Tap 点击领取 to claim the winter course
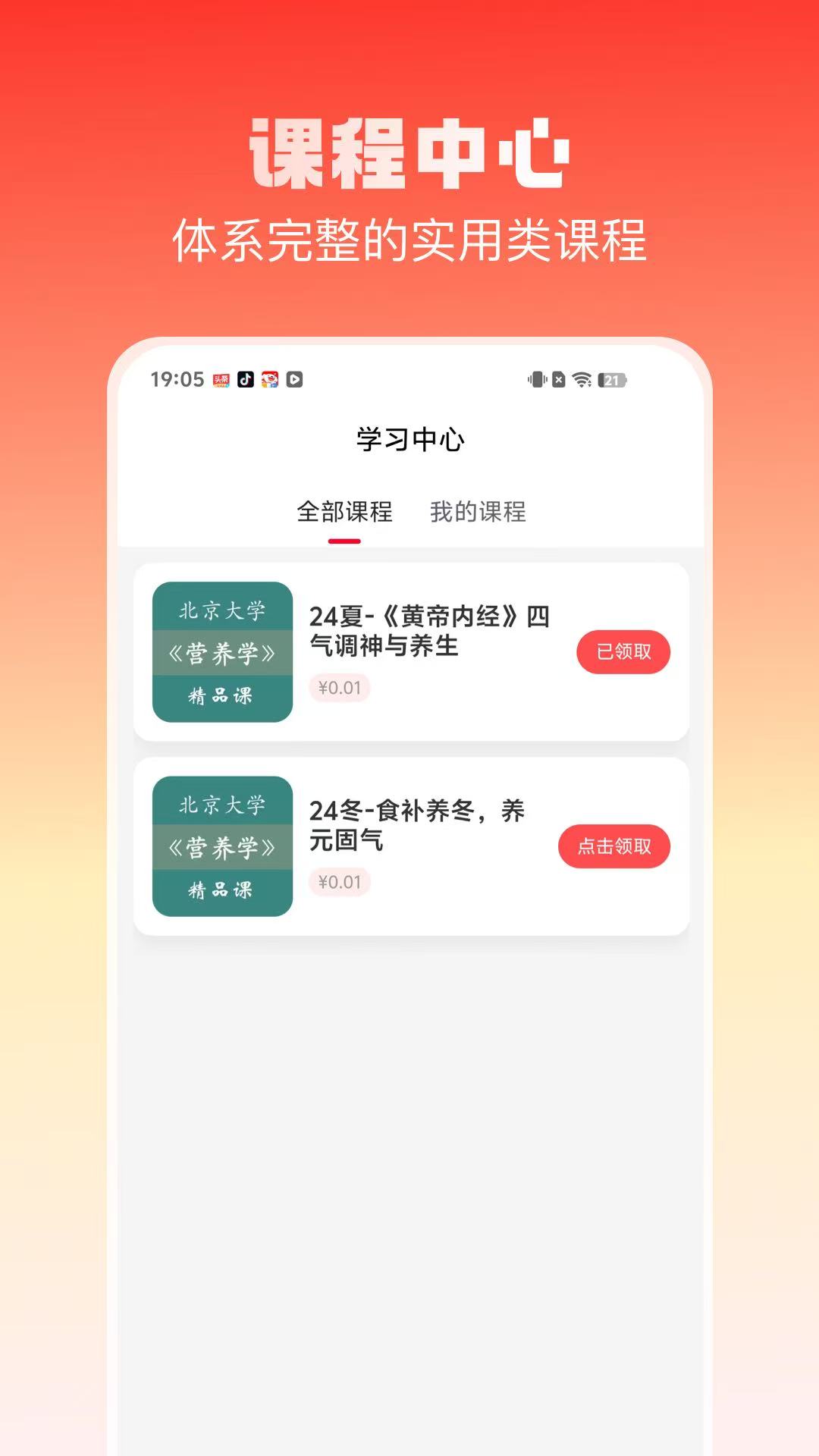Viewport: 819px width, 1456px height. tap(614, 846)
